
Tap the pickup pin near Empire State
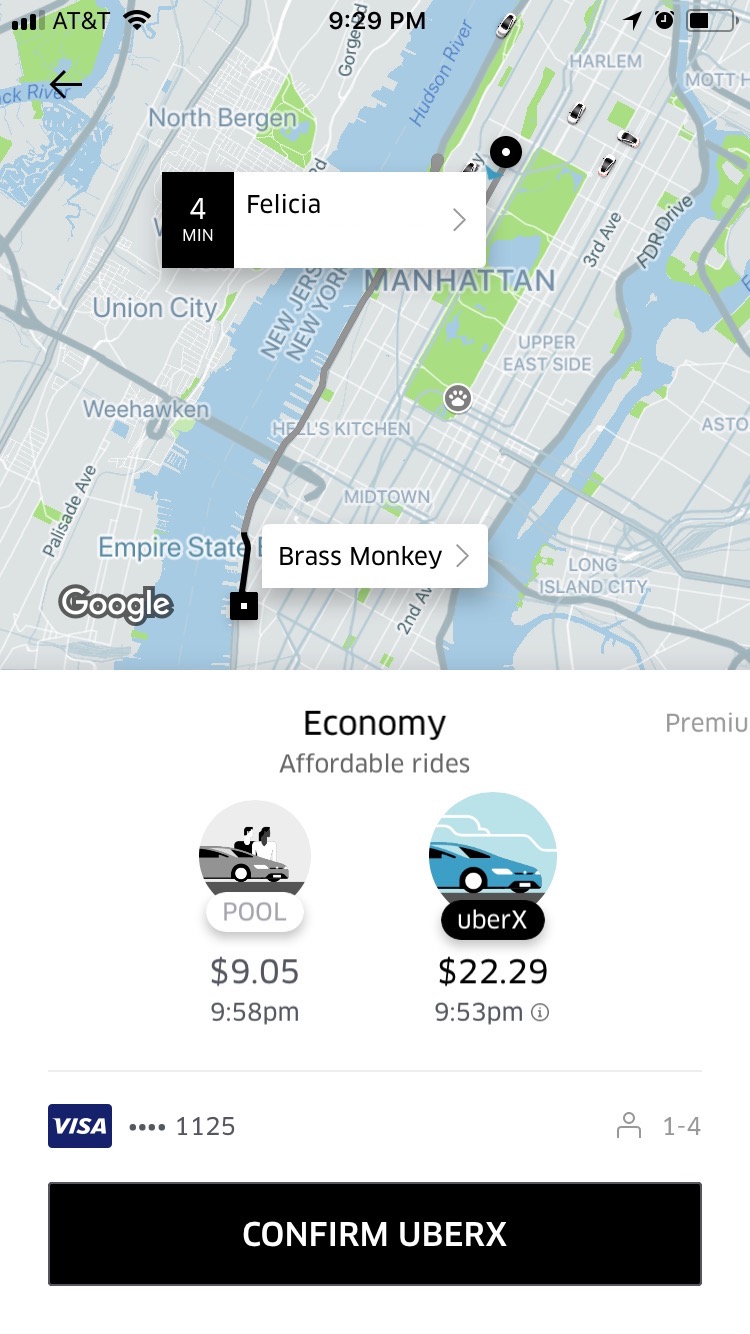pos(243,604)
